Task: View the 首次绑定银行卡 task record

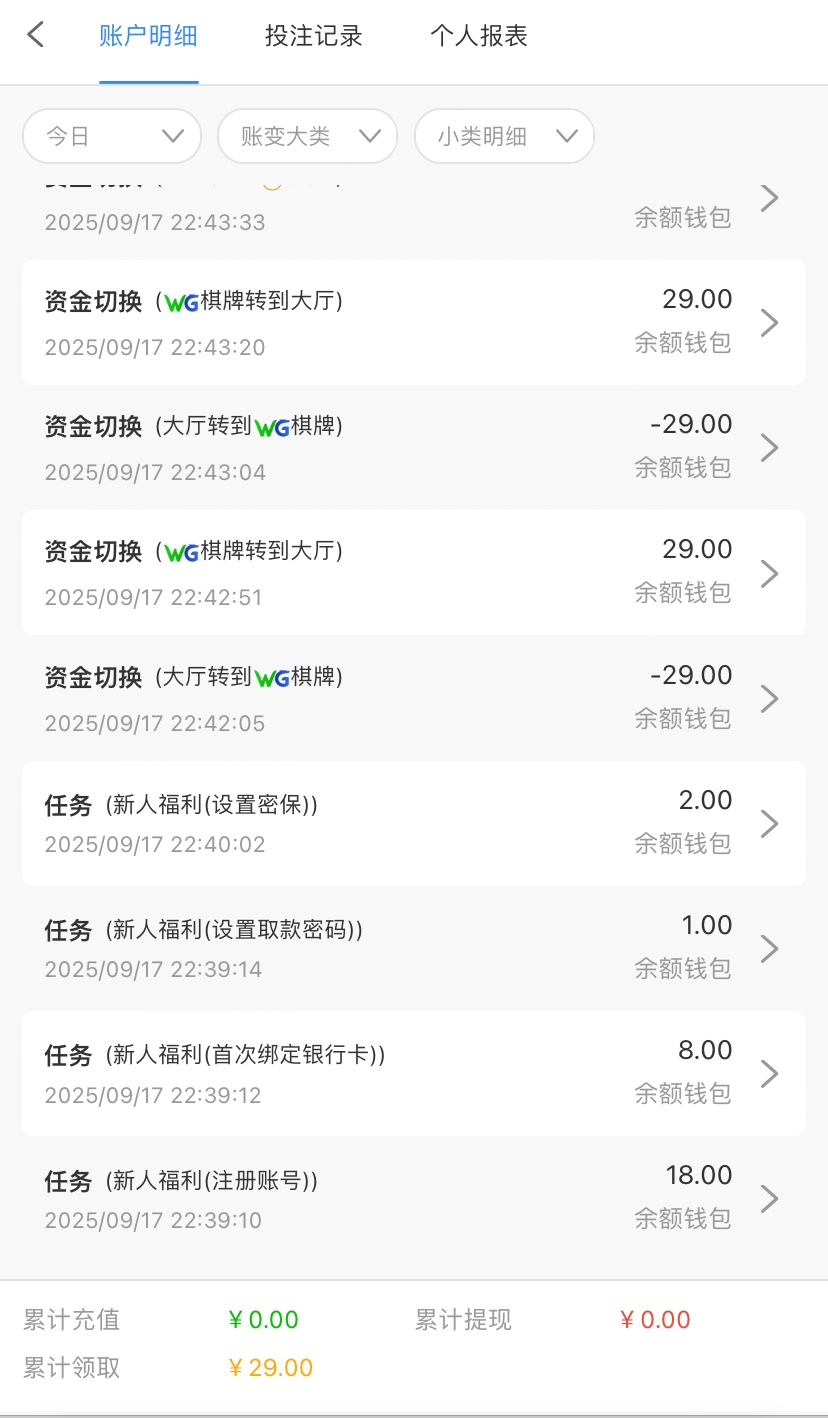Action: coord(413,1073)
